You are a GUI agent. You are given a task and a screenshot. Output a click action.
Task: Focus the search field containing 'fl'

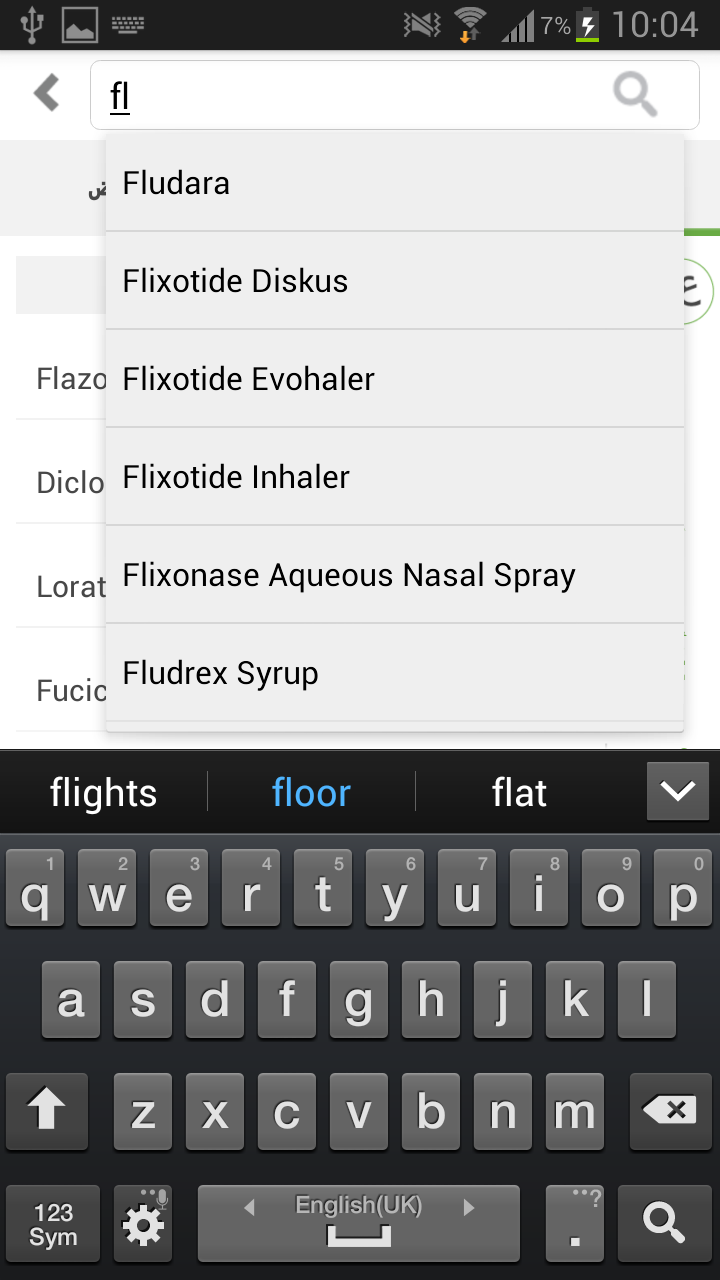pyautogui.click(x=394, y=95)
